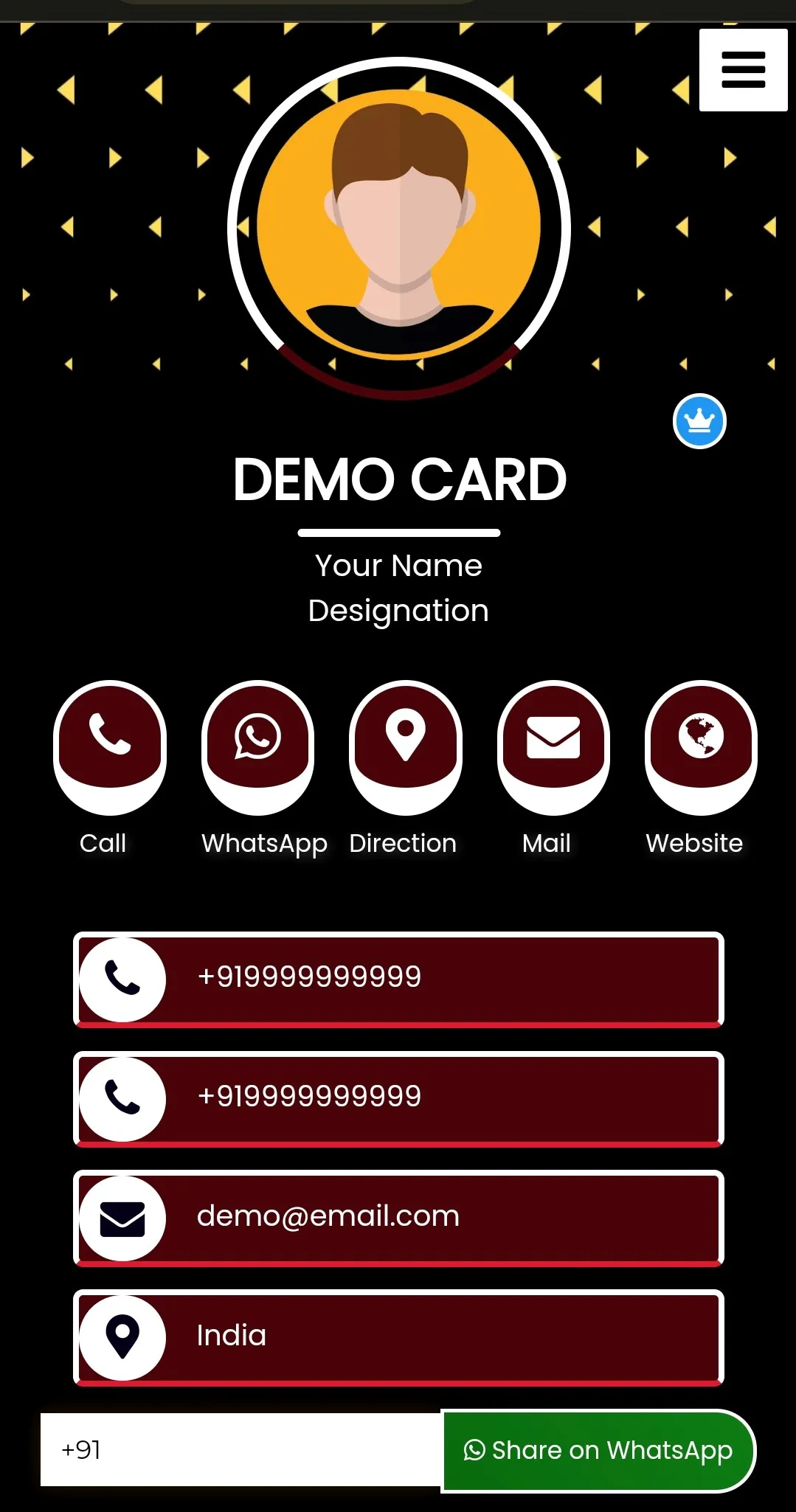Focus the +91 phone number field

tap(240, 1450)
